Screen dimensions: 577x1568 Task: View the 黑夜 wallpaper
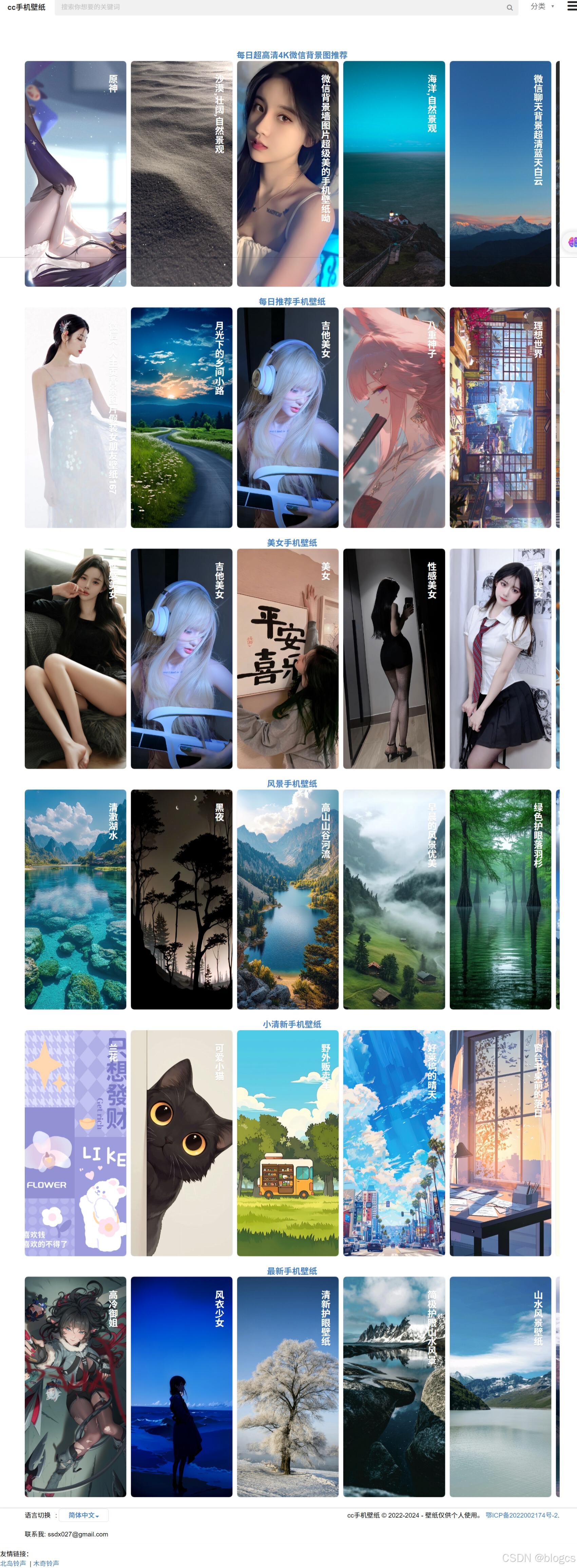pos(181,900)
